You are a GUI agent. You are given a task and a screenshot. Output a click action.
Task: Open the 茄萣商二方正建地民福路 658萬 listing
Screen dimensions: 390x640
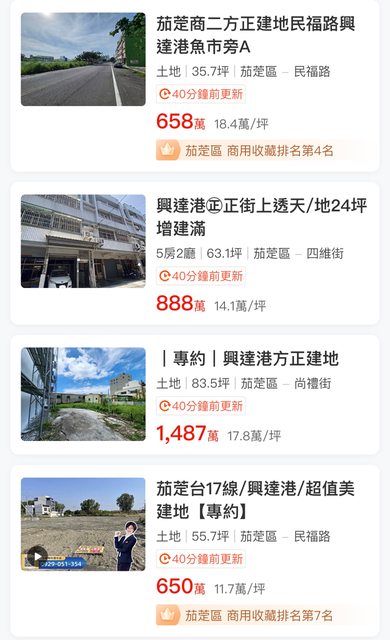point(195,87)
